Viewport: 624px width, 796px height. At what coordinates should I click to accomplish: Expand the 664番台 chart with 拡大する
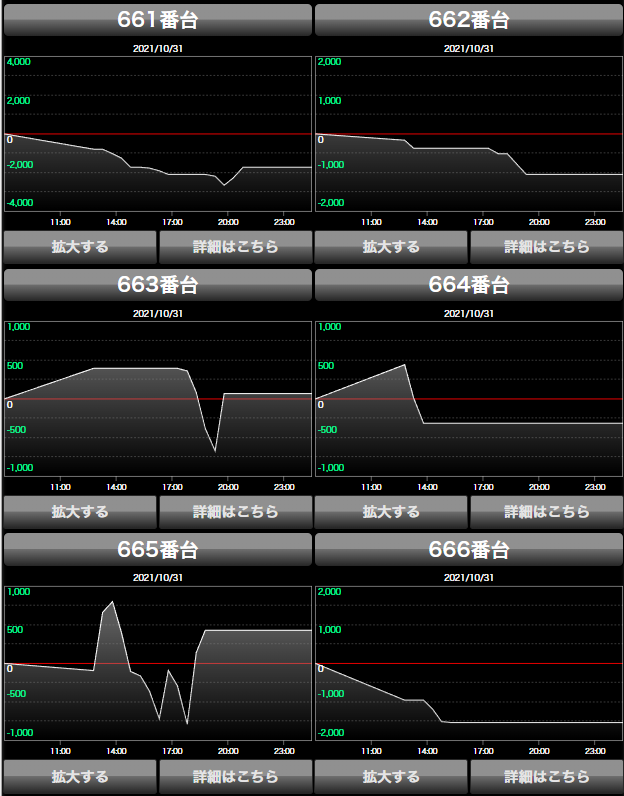point(391,512)
